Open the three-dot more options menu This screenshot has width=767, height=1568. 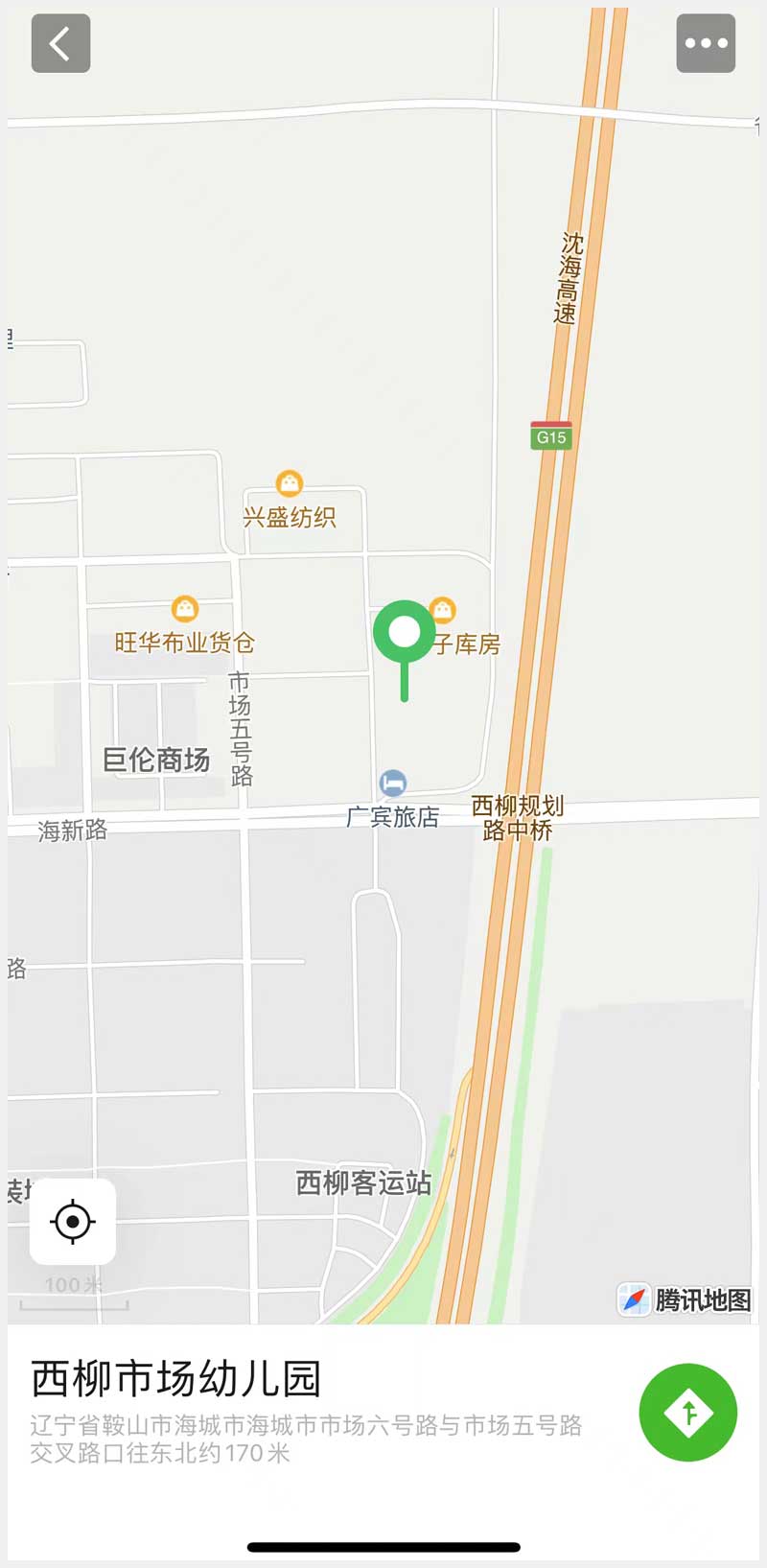pos(706,43)
